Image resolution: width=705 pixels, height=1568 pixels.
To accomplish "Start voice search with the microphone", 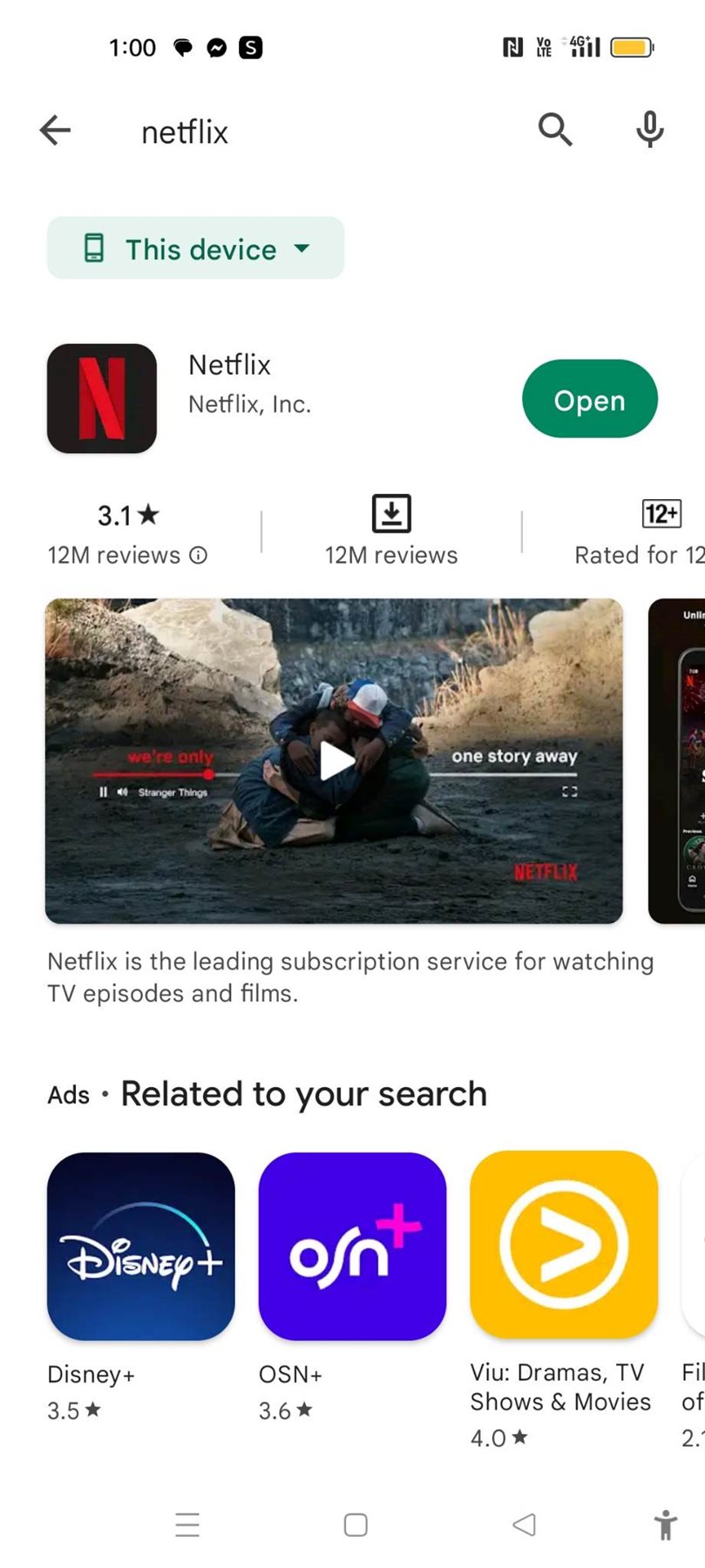I will [x=649, y=130].
